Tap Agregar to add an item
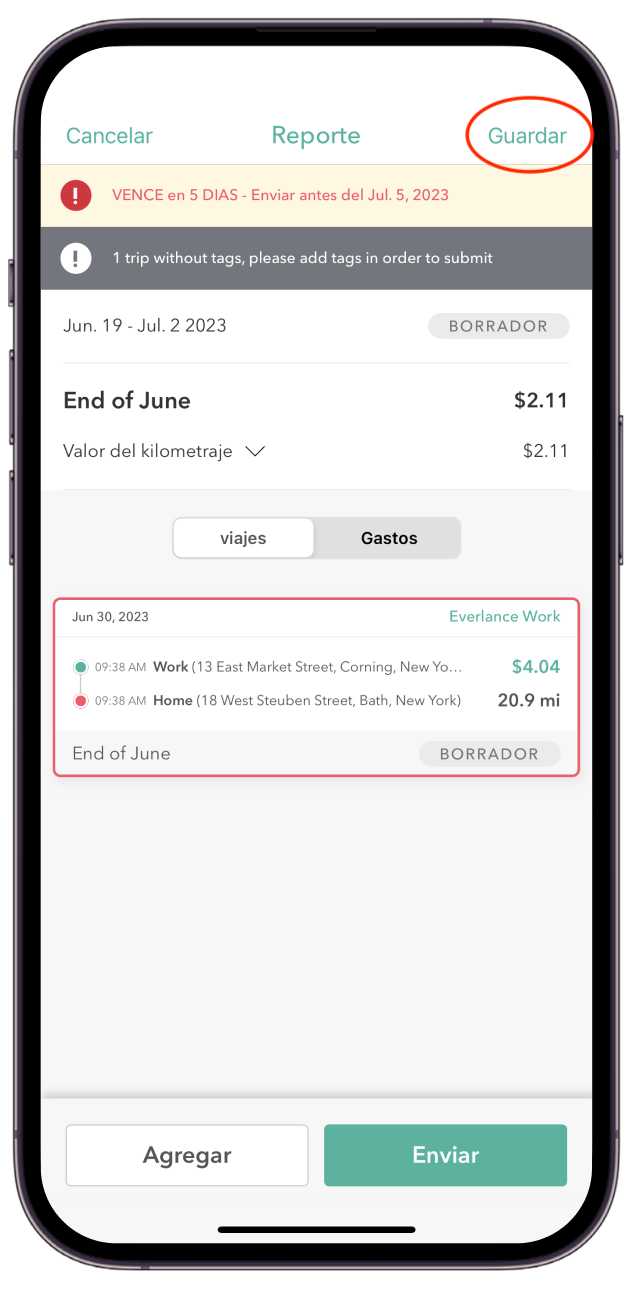 (x=187, y=1155)
